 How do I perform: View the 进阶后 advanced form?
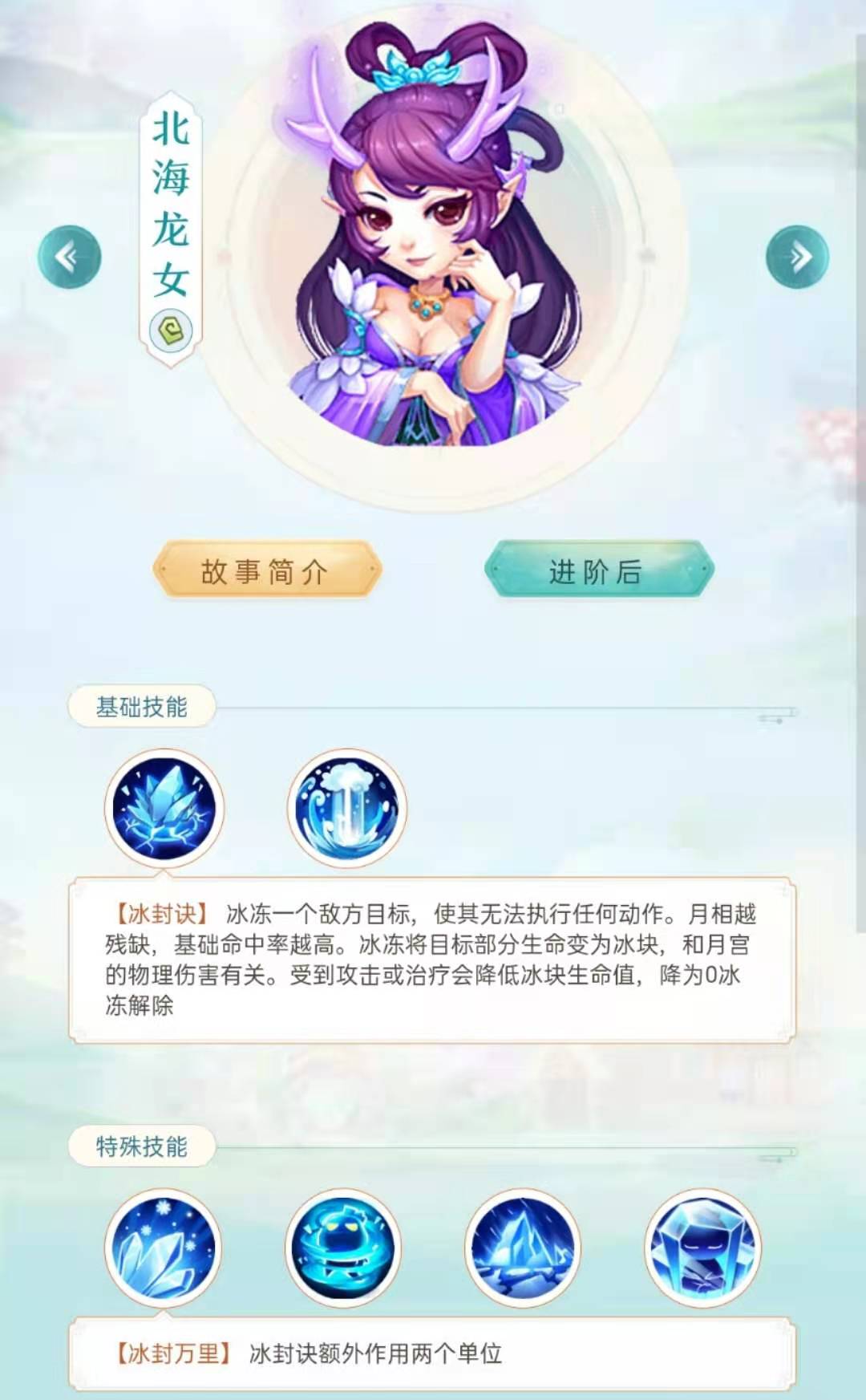click(x=598, y=570)
